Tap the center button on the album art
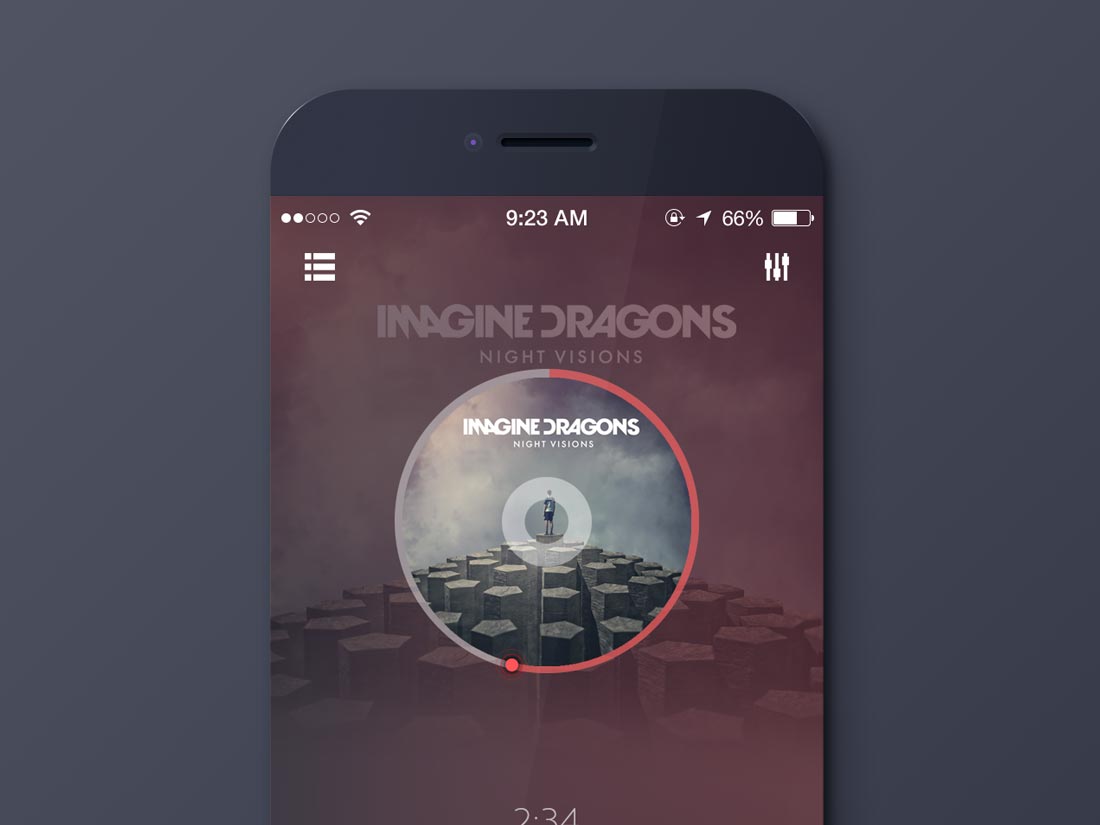This screenshot has height=825, width=1100. tap(547, 521)
